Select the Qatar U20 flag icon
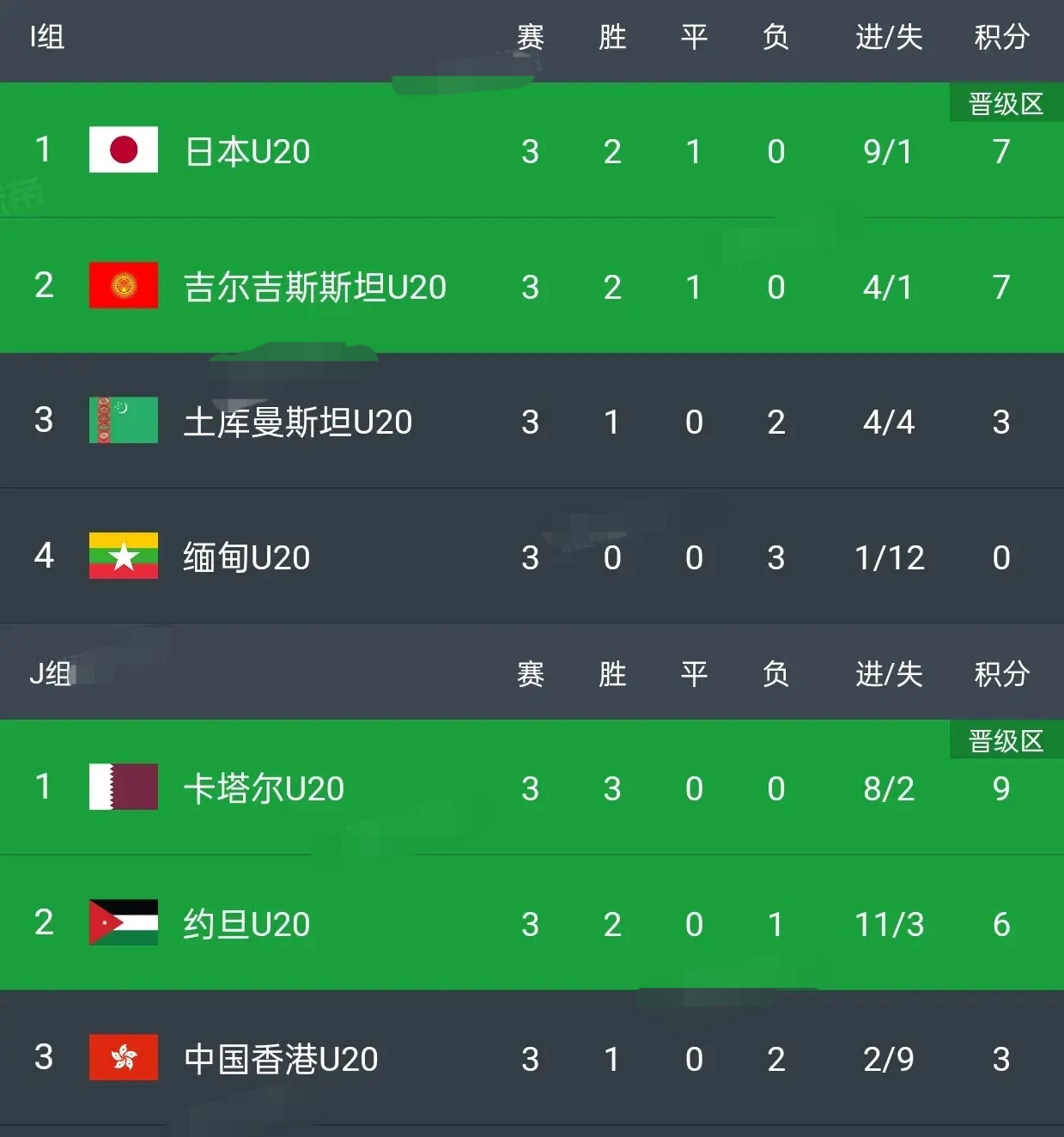The image size is (1064, 1137). point(123,788)
